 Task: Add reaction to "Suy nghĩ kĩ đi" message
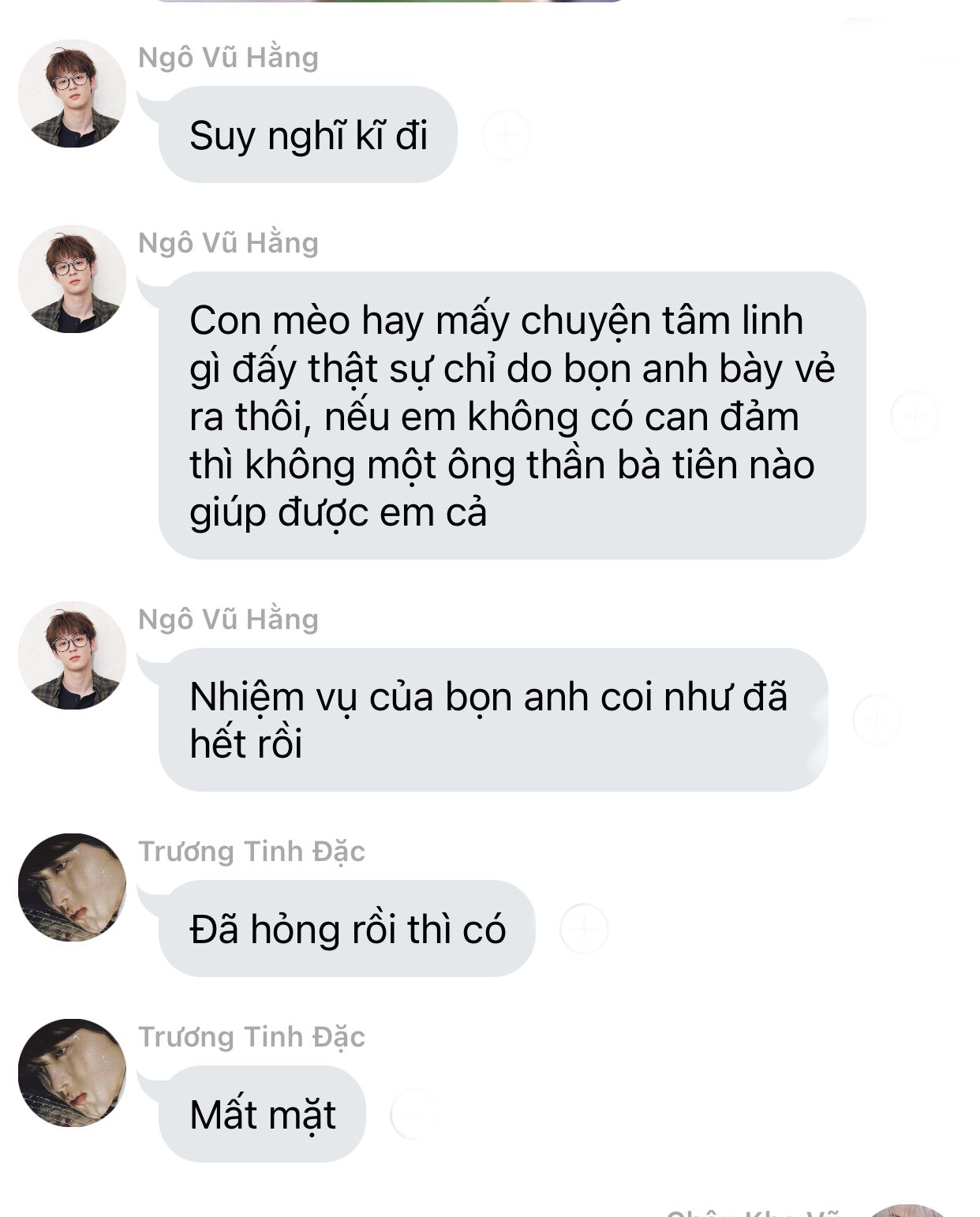coord(505,135)
